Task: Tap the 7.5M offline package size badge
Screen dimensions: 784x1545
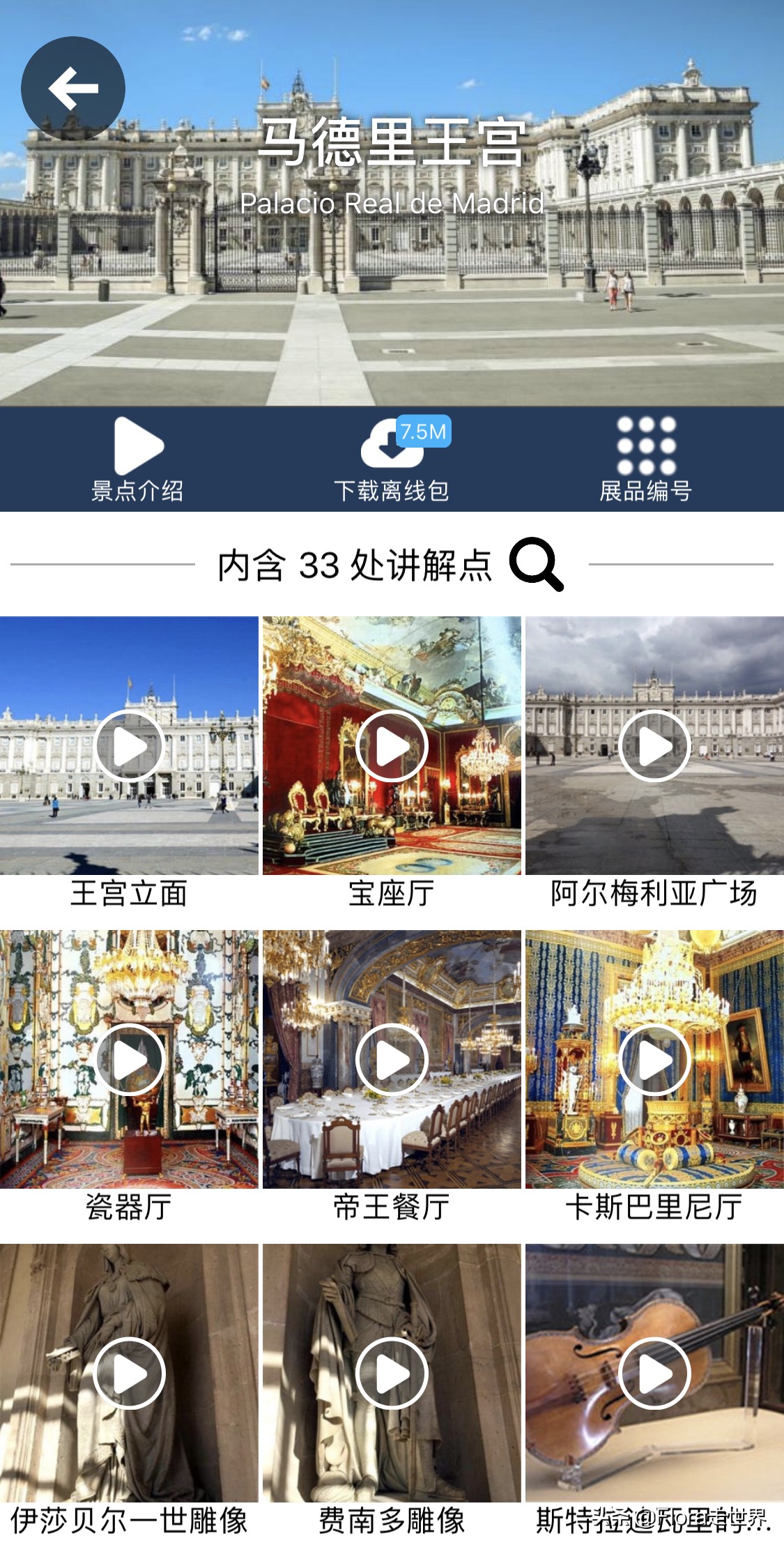Action: coord(423,432)
